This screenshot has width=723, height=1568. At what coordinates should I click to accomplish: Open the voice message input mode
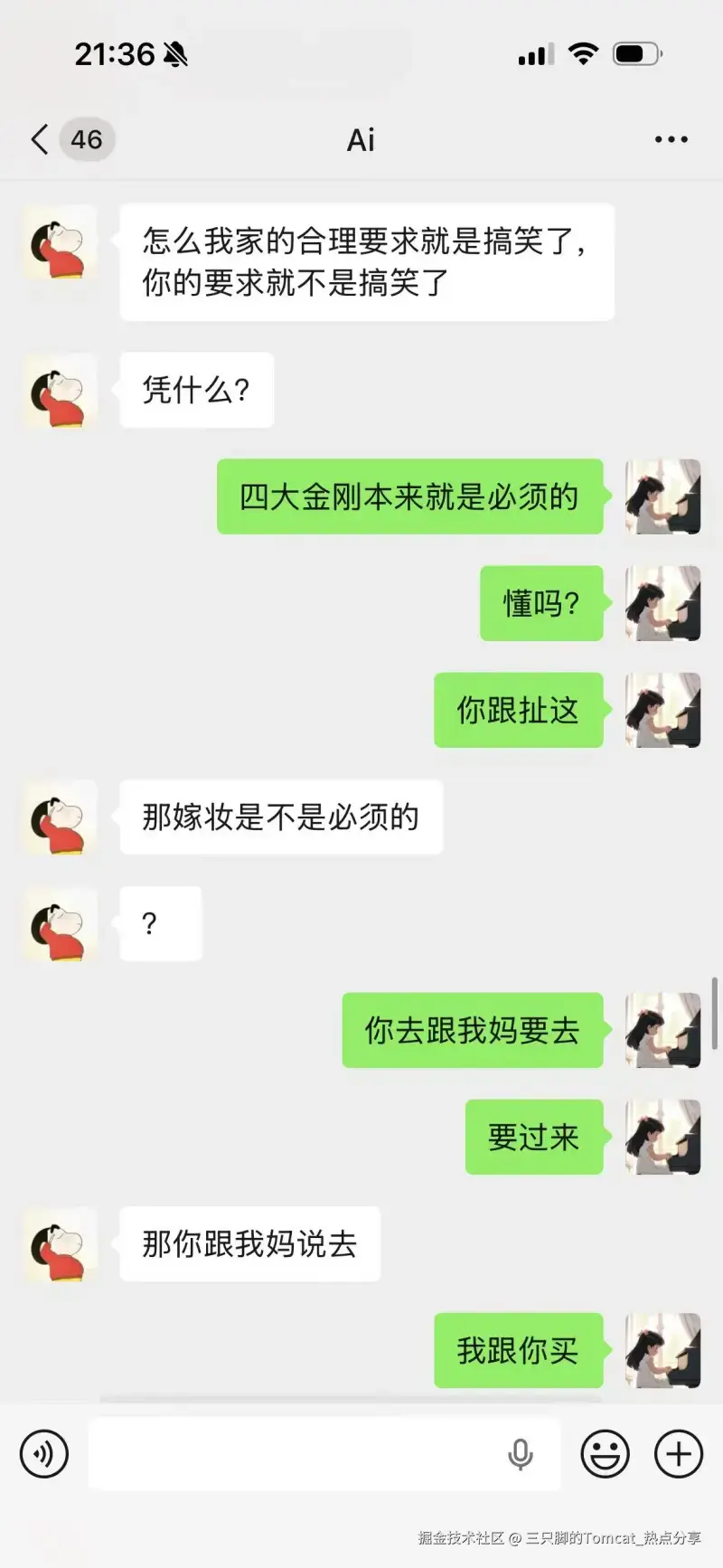pos(43,1454)
